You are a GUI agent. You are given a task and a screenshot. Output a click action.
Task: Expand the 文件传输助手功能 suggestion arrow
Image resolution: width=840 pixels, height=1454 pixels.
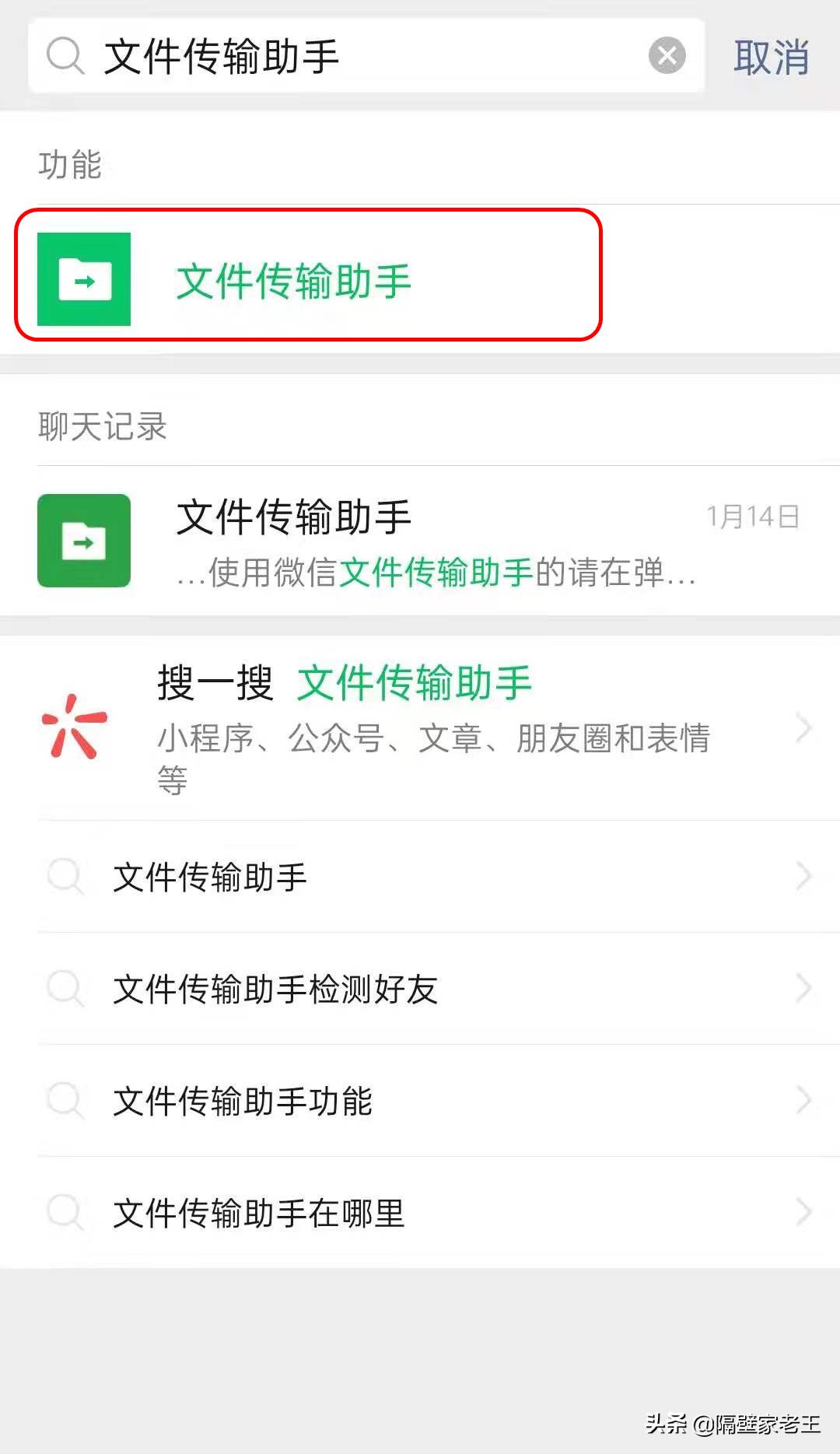coord(804,1101)
